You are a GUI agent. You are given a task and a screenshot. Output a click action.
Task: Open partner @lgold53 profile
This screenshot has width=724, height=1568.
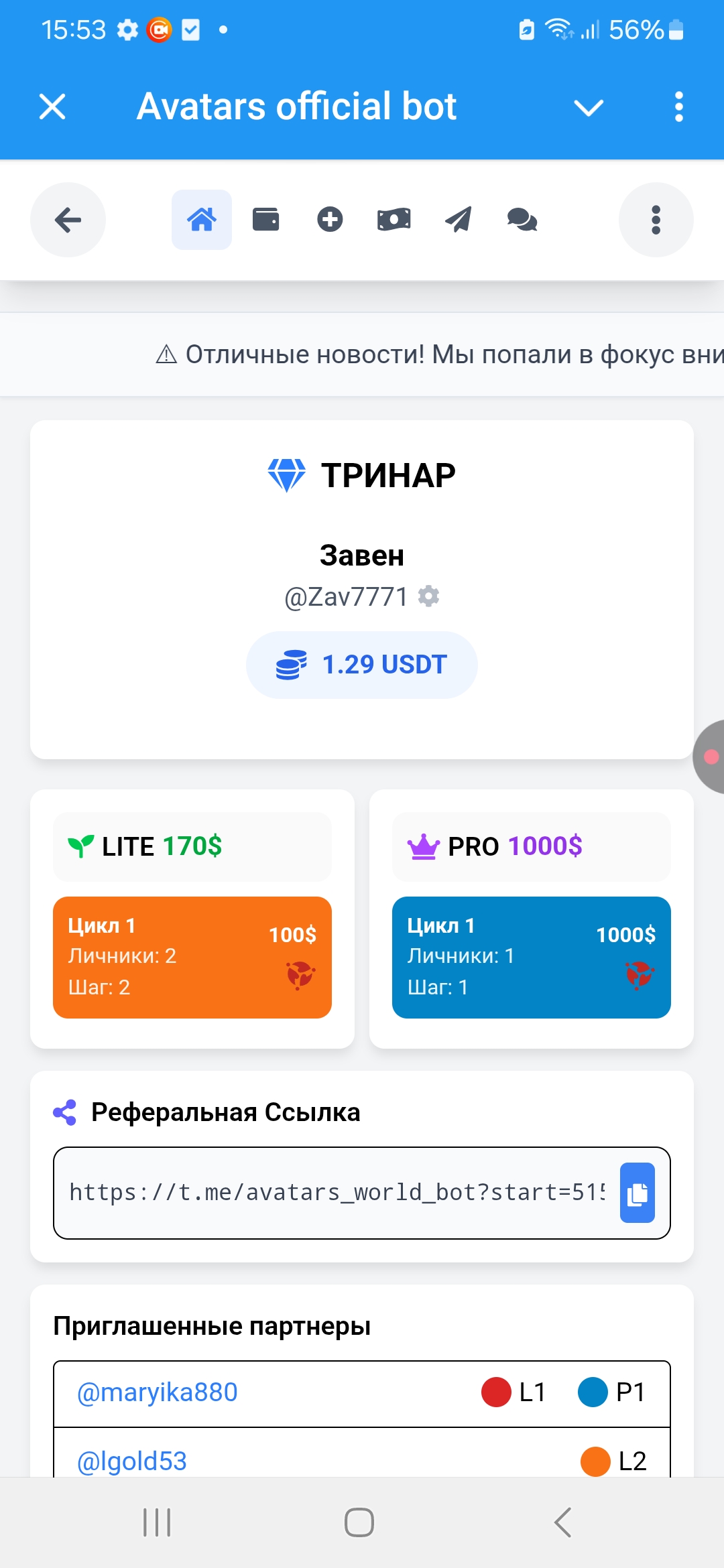[132, 1461]
